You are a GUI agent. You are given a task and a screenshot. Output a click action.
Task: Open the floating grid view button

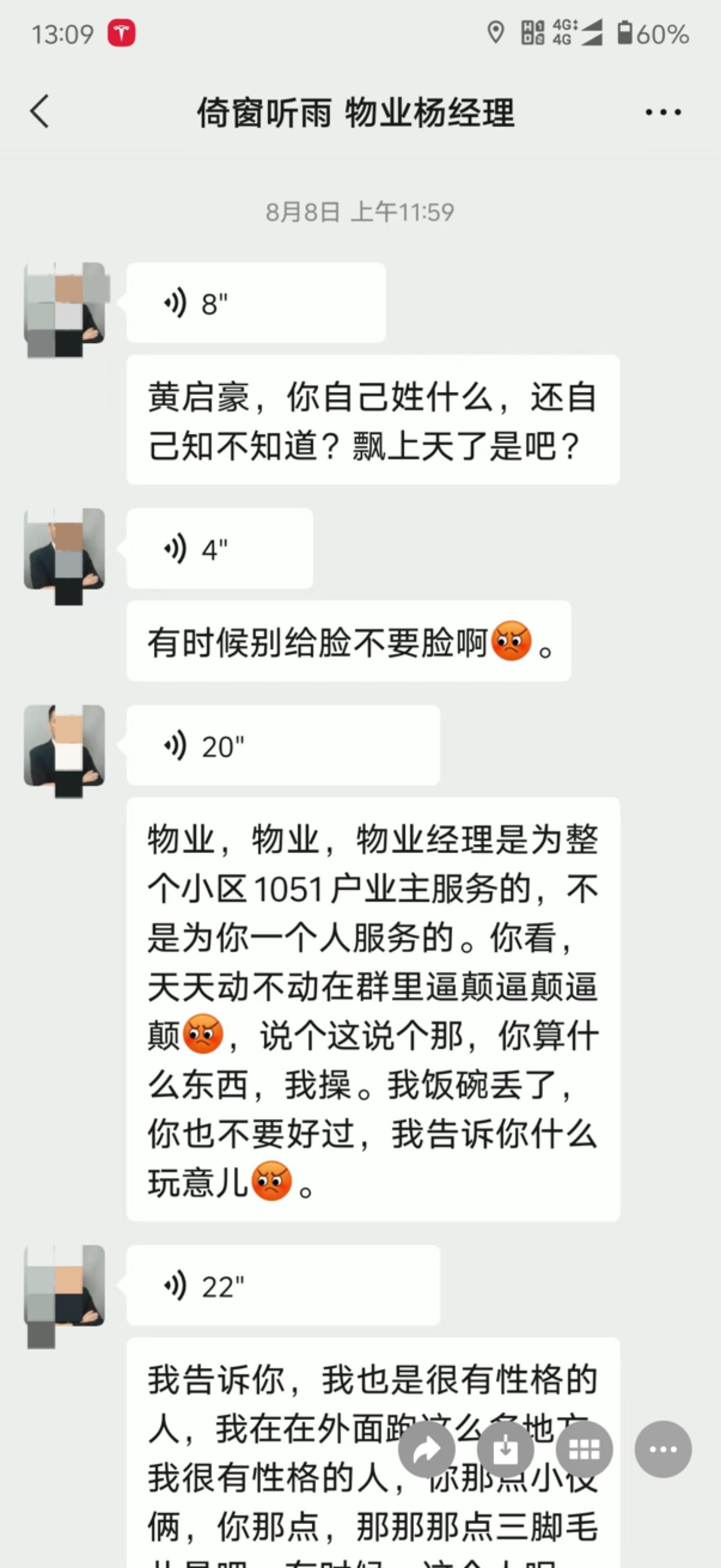(584, 1449)
